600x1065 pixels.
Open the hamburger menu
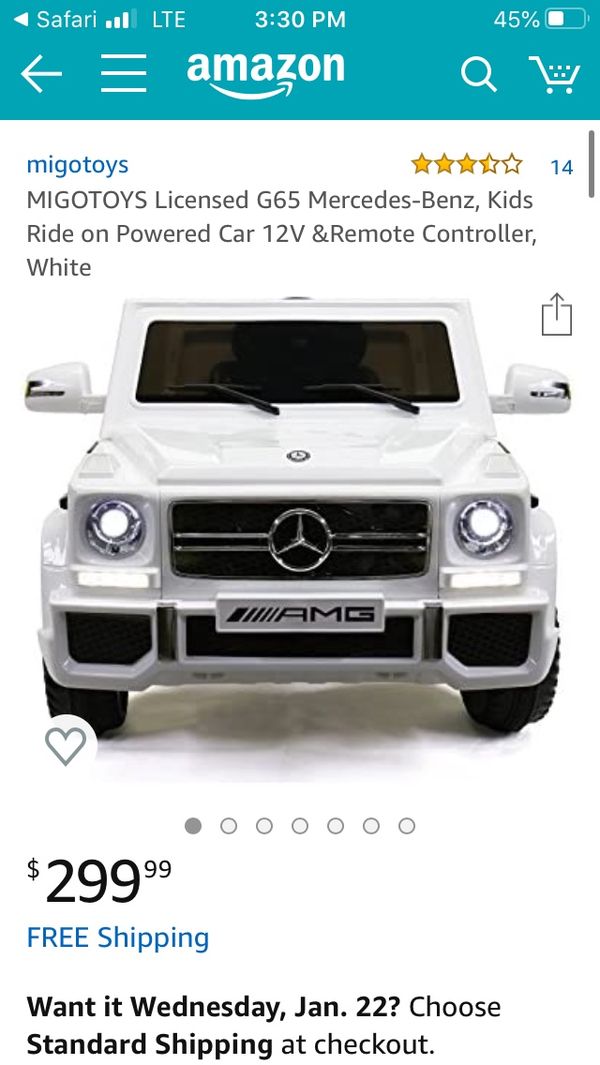click(x=124, y=74)
